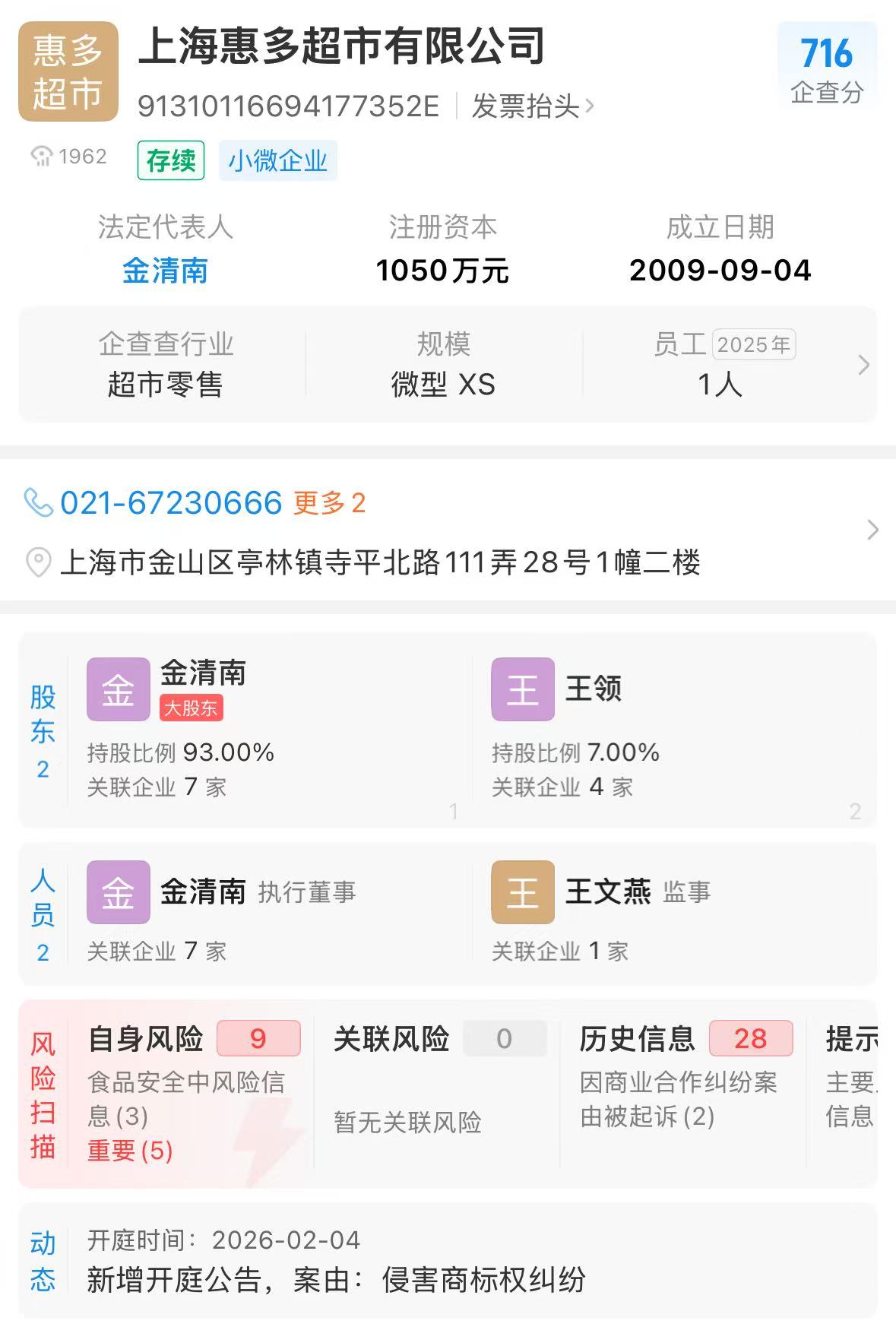Image resolution: width=896 pixels, height=1327 pixels.
Task: Open legal representative 金清南's profile link
Action: click(x=166, y=271)
